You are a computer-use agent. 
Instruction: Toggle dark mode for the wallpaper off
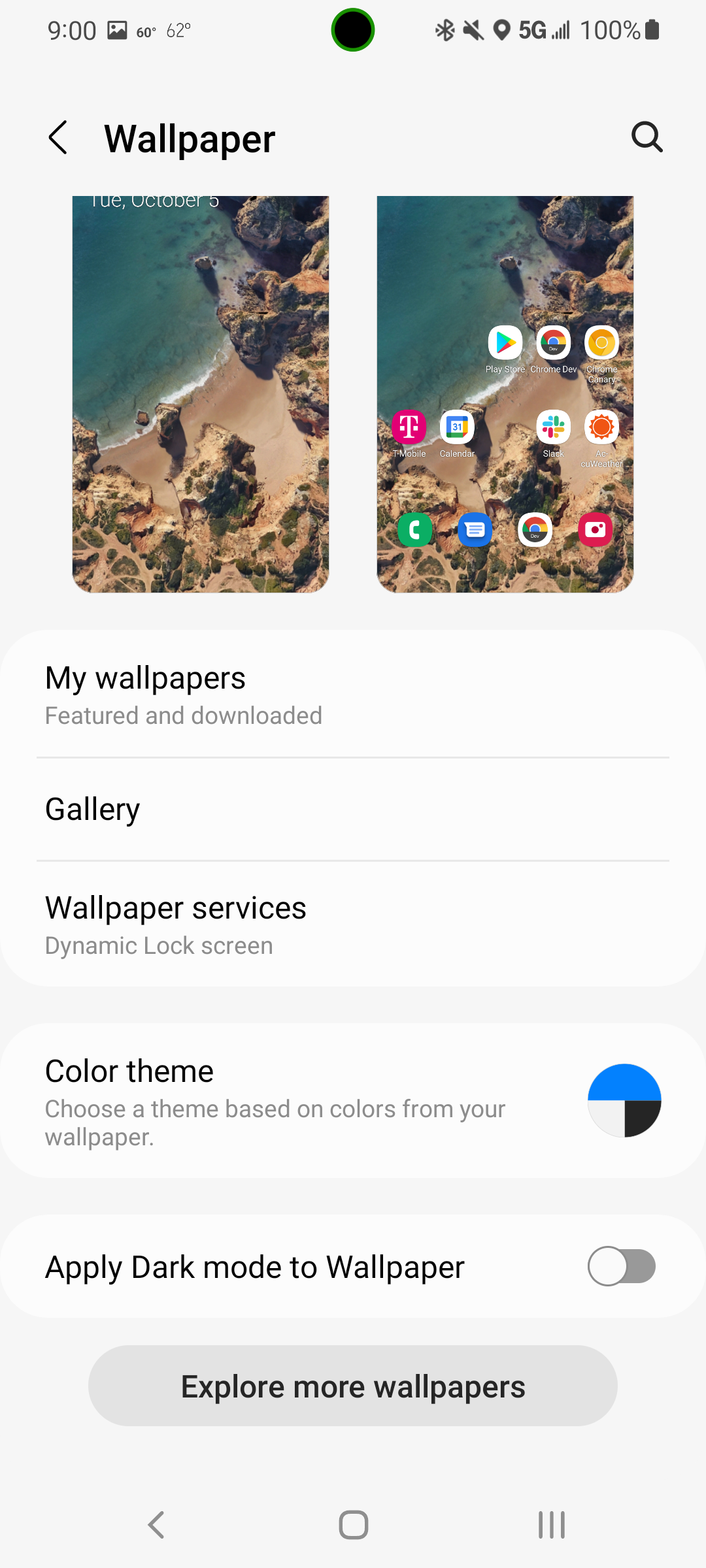[x=621, y=1266]
